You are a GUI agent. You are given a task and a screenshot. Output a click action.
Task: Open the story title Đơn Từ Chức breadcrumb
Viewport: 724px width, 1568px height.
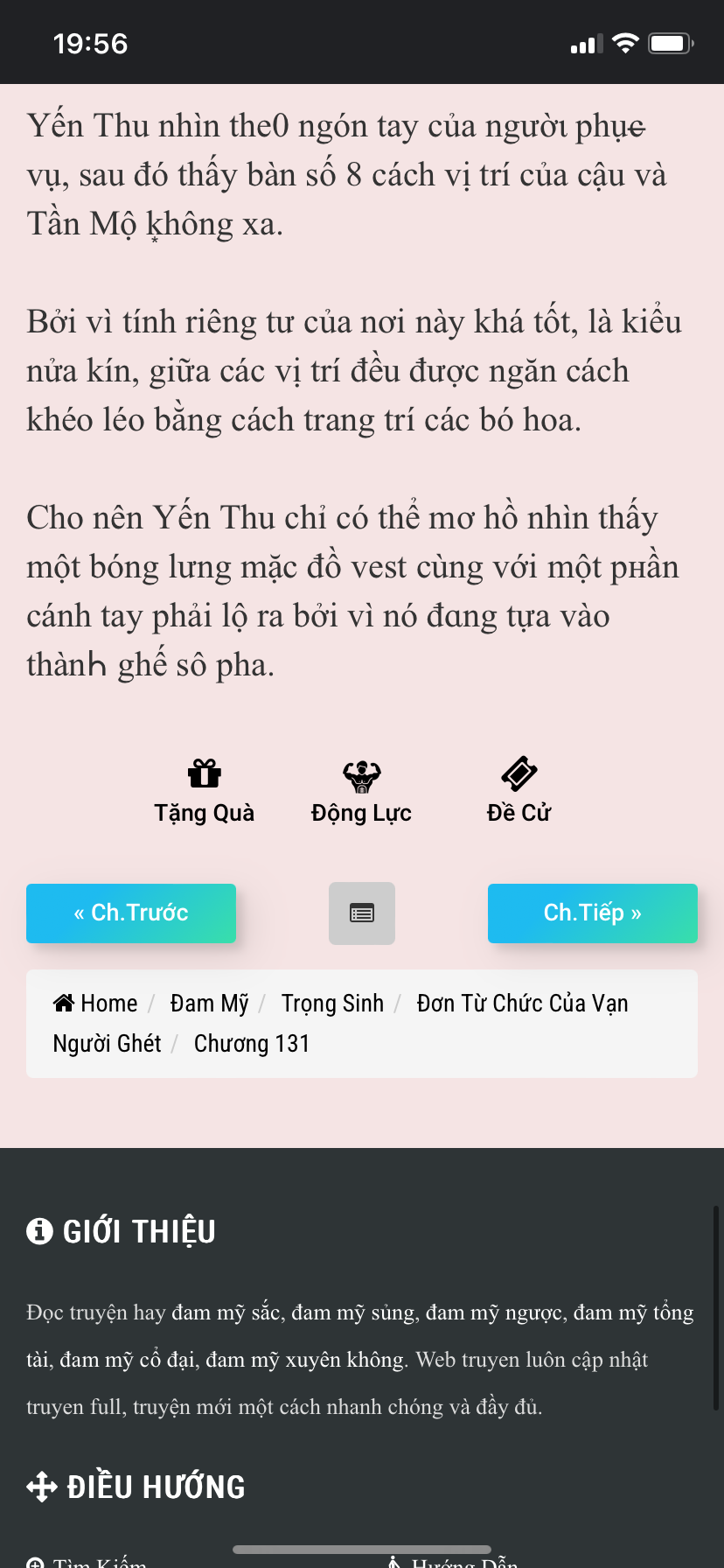(x=341, y=1024)
